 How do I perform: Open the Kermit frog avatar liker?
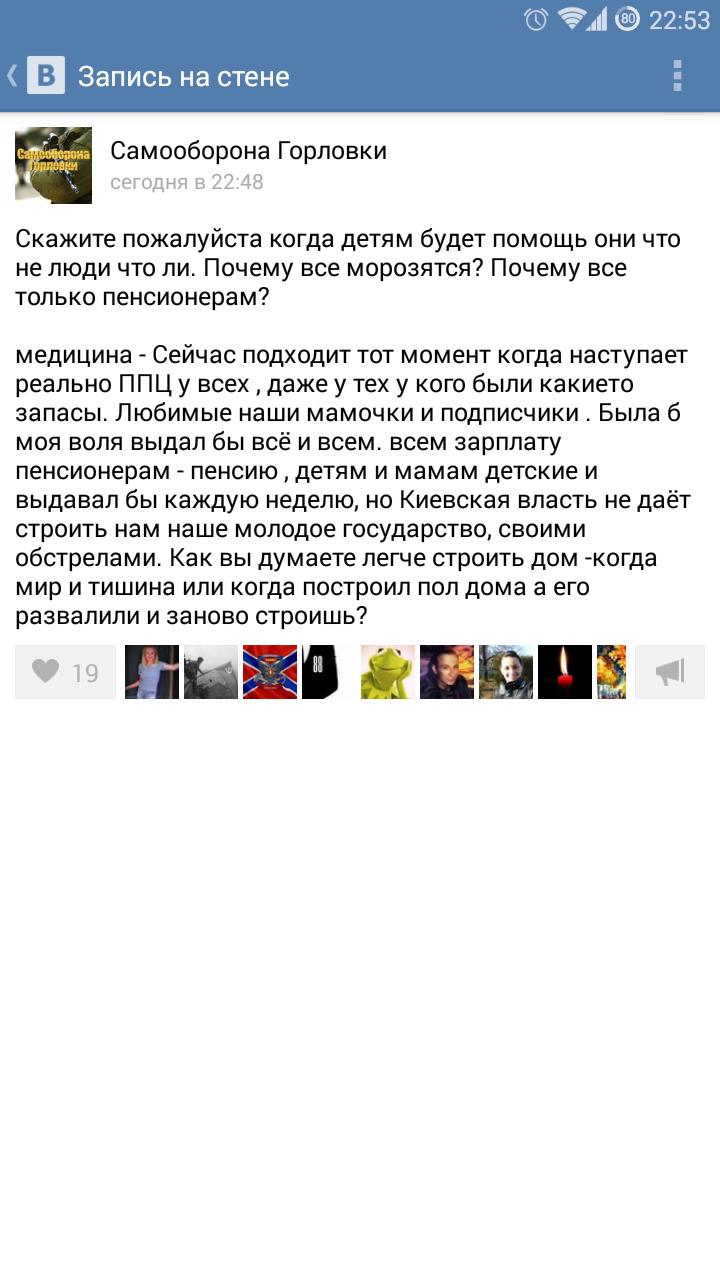coord(388,672)
